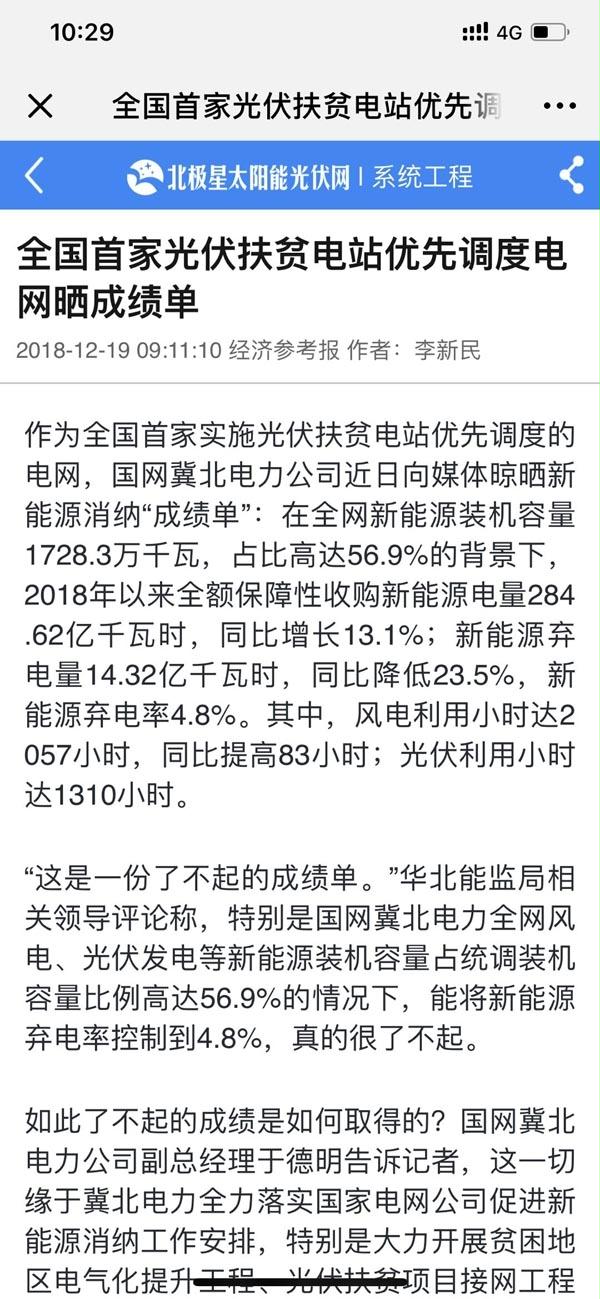The height and width of the screenshot is (1299, 600).
Task: Open the three-dot overflow menu
Action: tap(560, 106)
